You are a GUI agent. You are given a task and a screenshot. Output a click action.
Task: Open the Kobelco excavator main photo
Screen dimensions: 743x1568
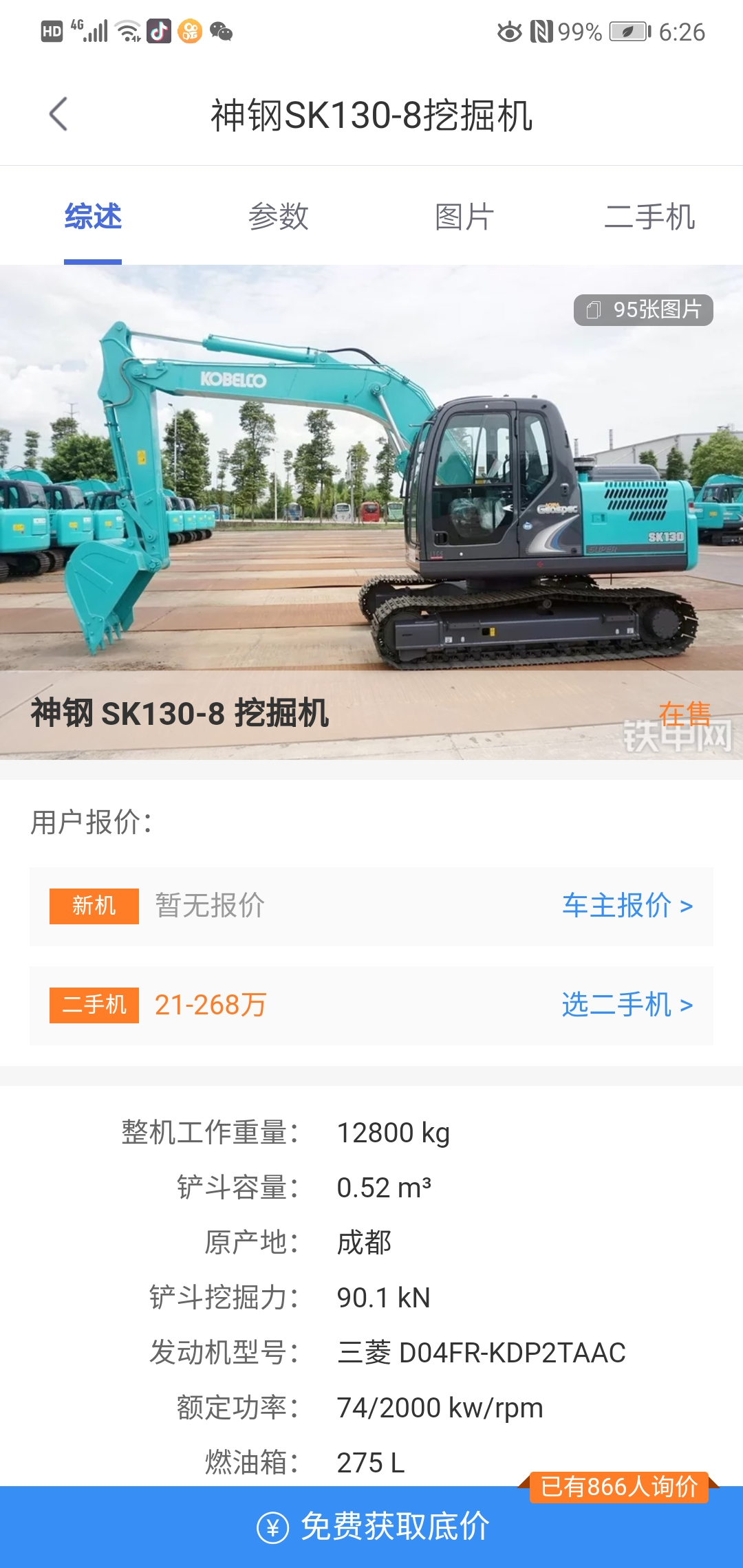371,512
